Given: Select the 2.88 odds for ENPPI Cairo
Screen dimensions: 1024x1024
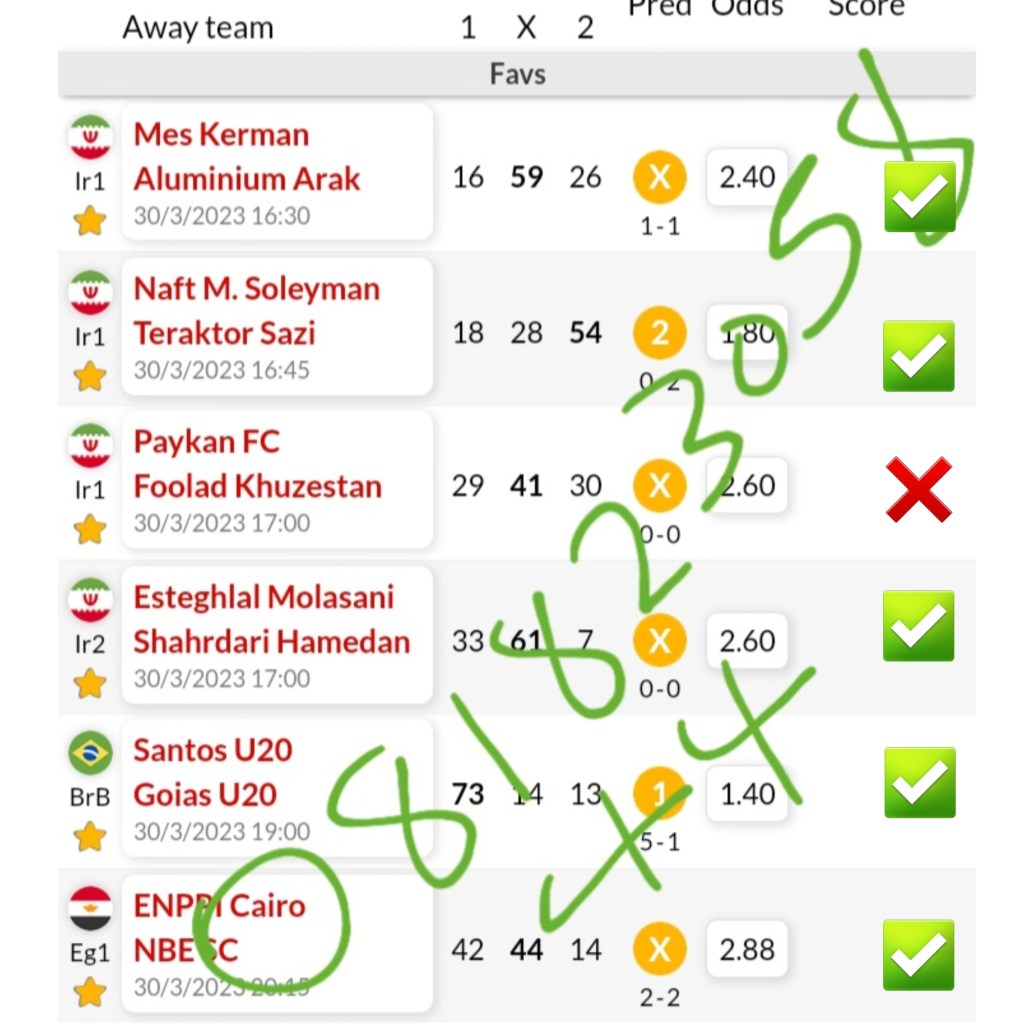Looking at the screenshot, I should tap(747, 950).
